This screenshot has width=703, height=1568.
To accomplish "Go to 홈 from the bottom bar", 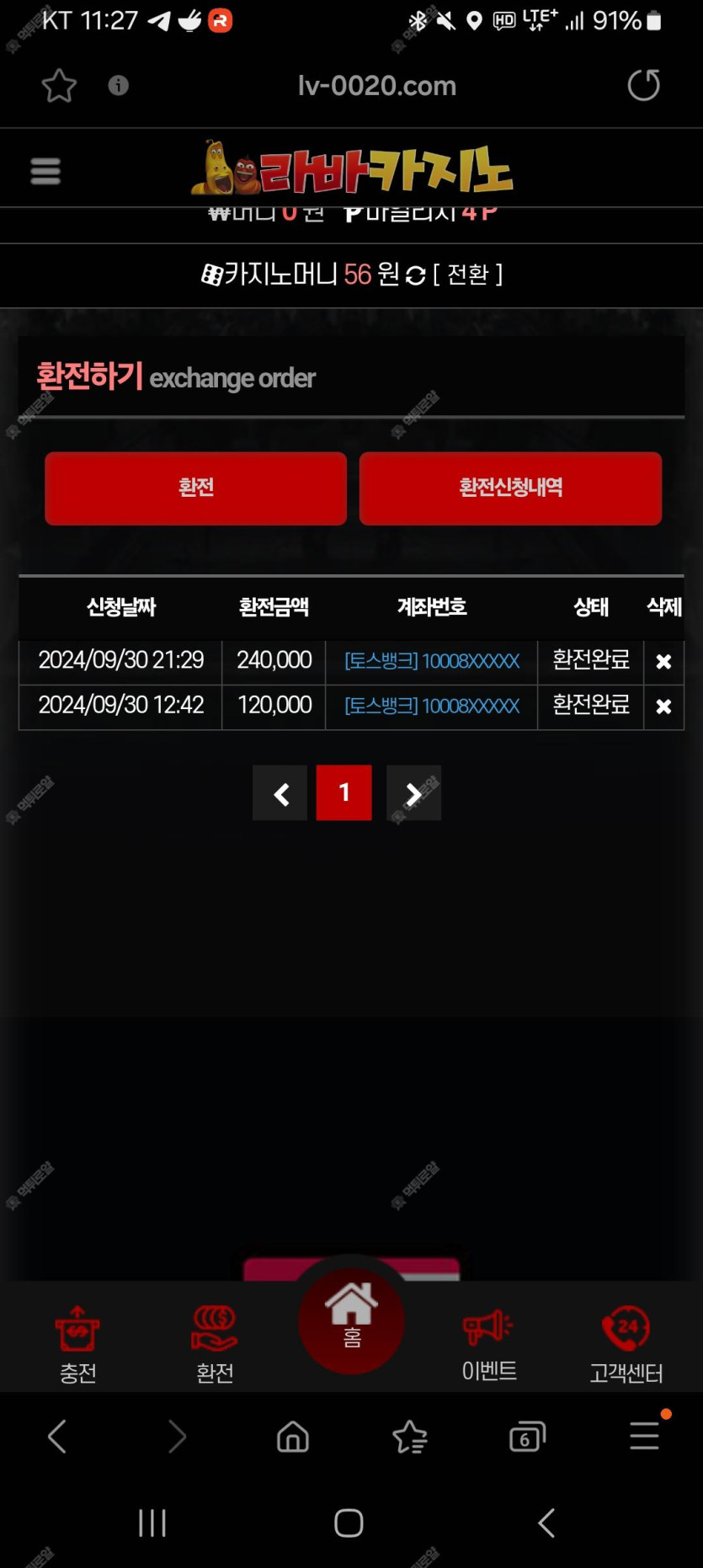I will tap(351, 1319).
